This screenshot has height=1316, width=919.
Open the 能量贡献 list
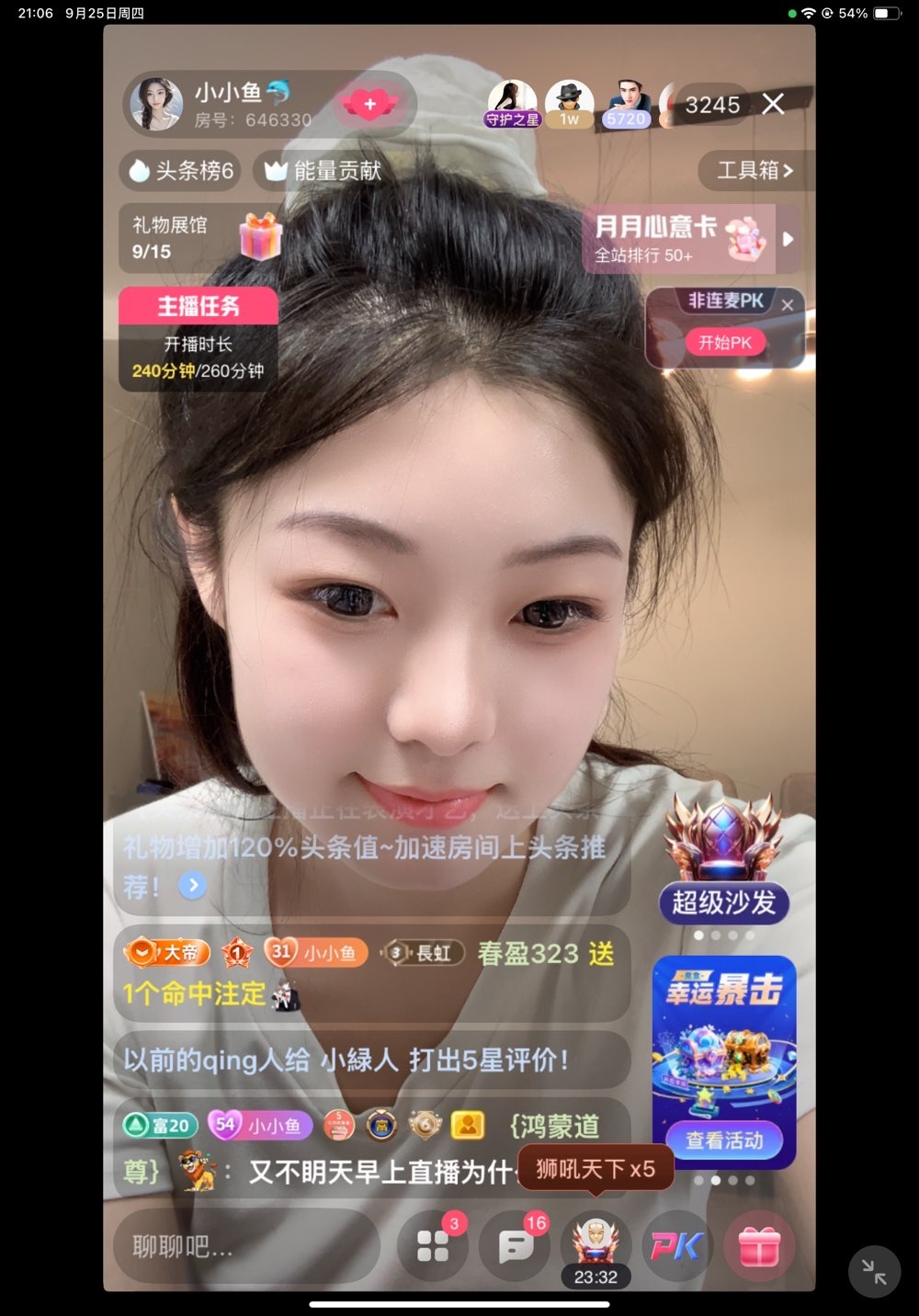click(323, 170)
